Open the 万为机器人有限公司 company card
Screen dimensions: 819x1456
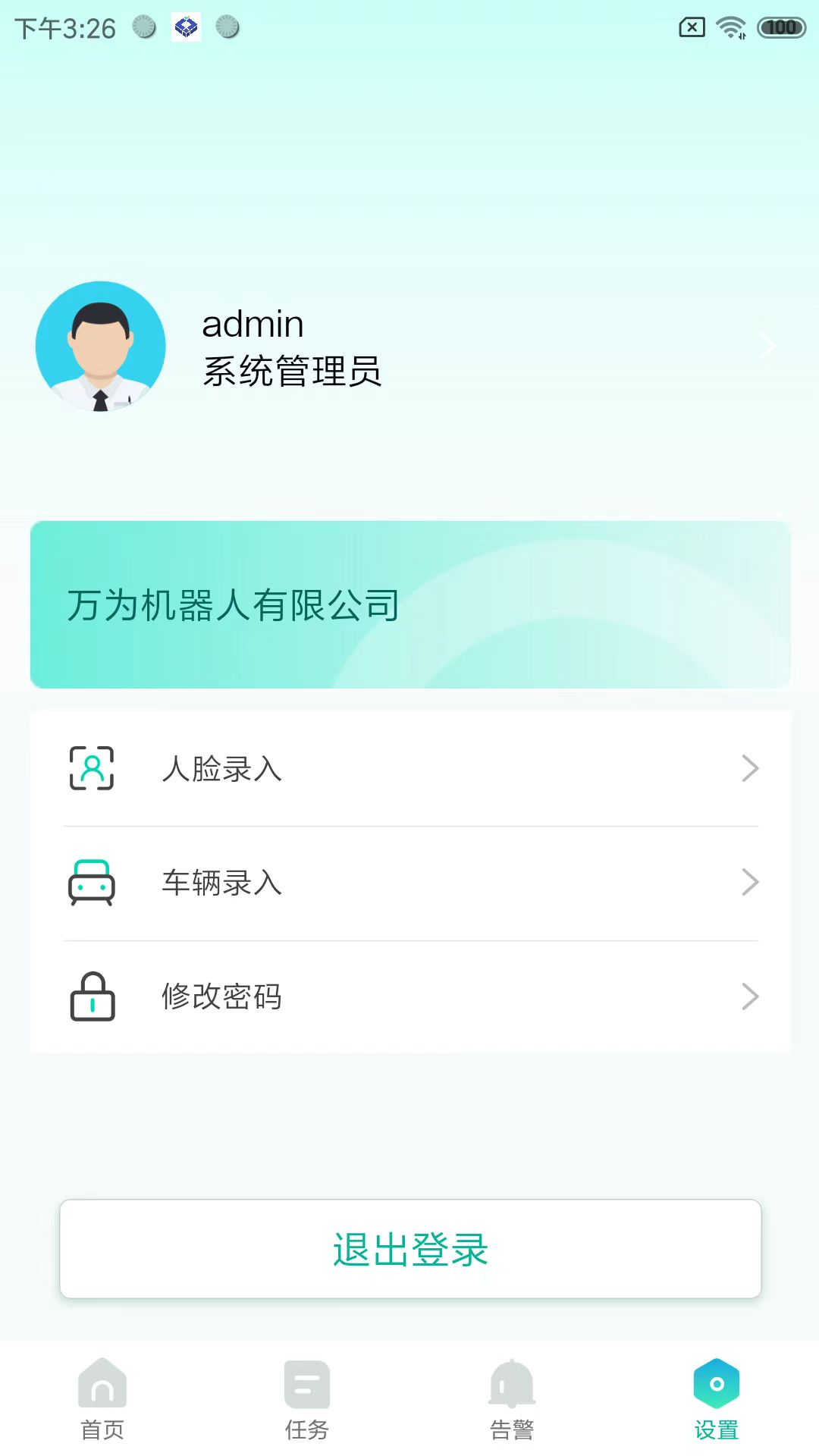[409, 604]
